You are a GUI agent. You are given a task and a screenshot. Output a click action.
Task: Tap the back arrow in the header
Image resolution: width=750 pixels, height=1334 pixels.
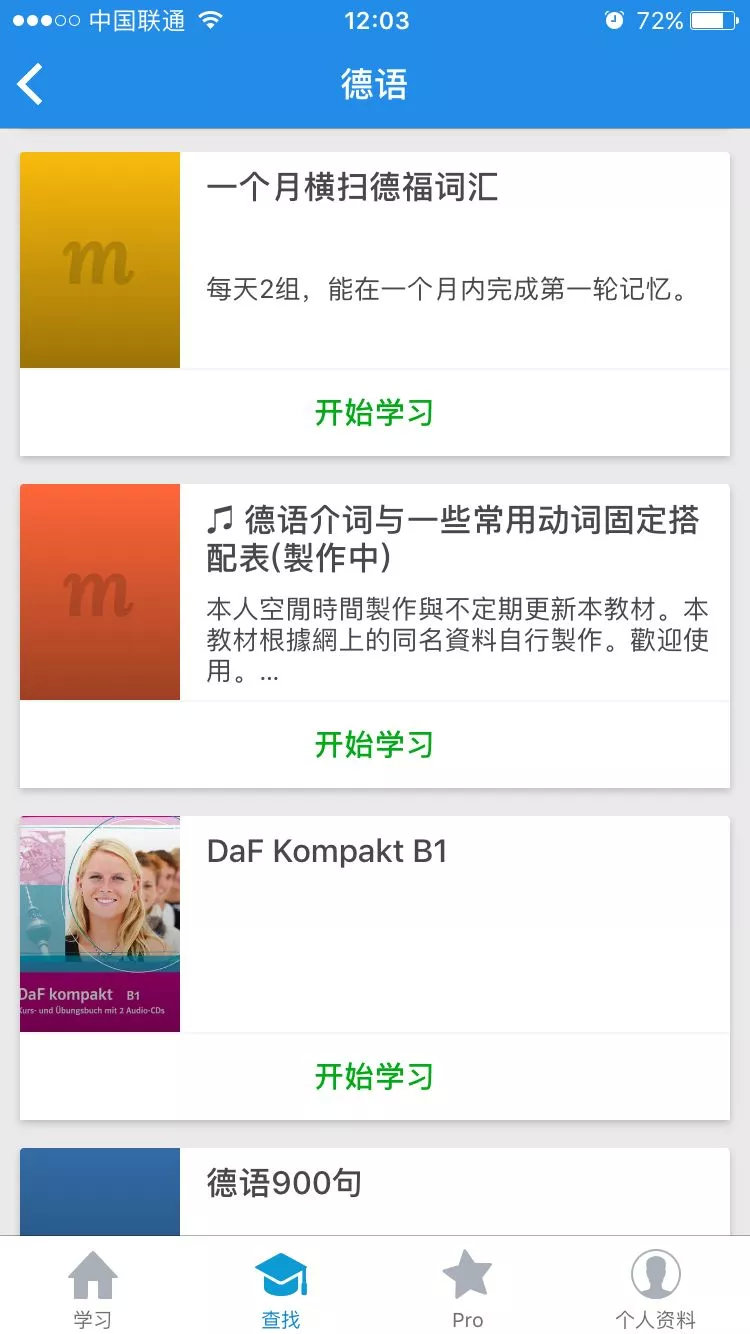(x=30, y=84)
